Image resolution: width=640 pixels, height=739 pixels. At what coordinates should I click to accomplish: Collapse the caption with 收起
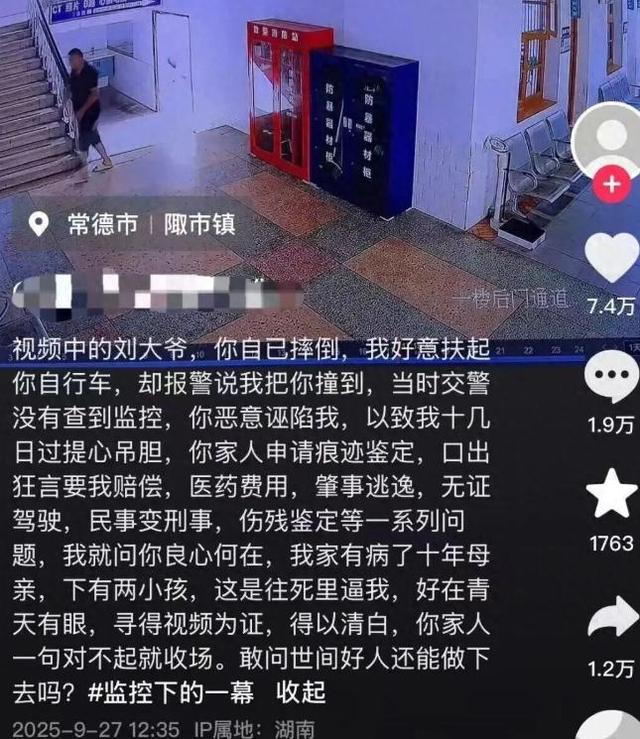tap(302, 691)
